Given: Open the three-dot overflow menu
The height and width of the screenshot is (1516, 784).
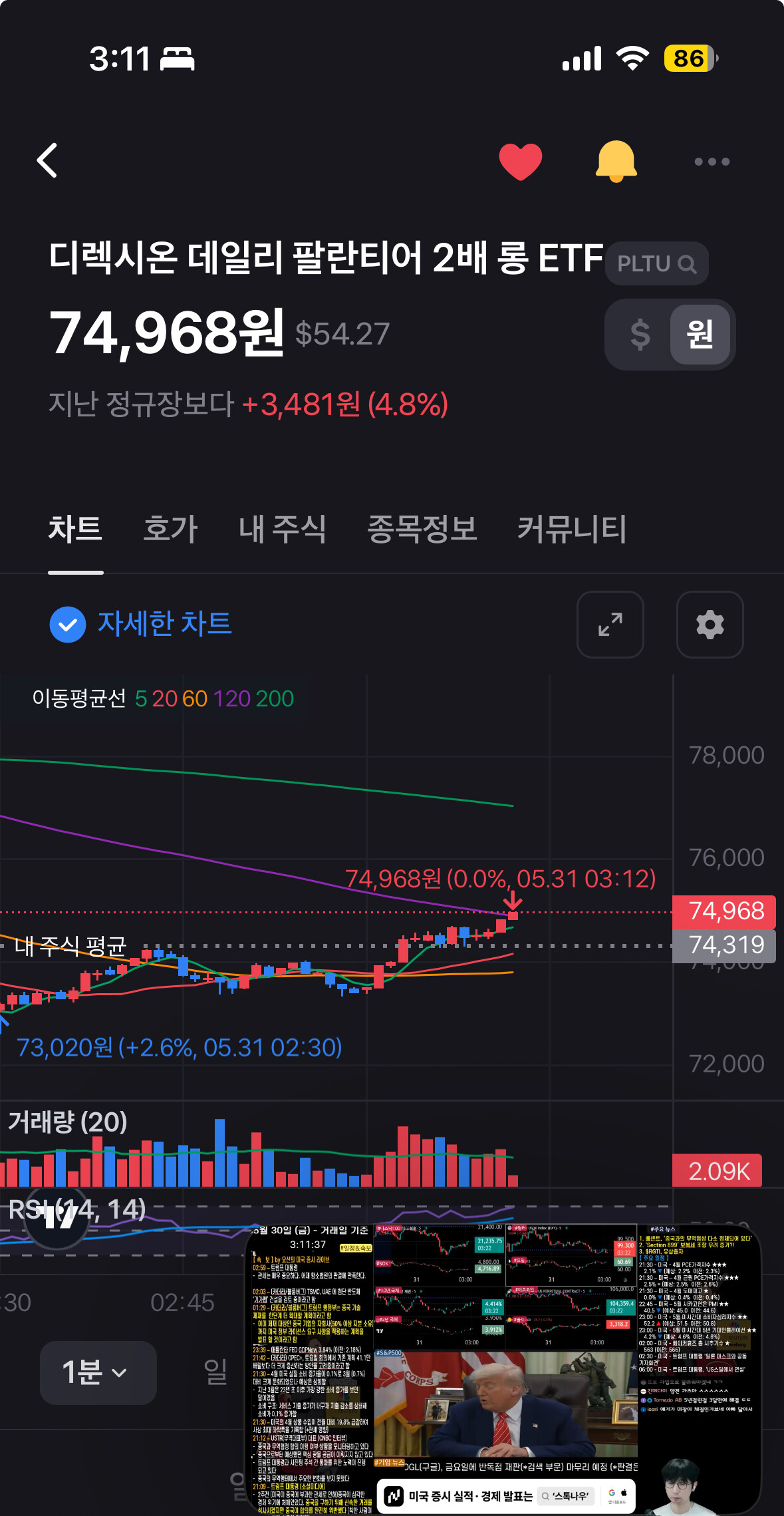Looking at the screenshot, I should tap(712, 162).
